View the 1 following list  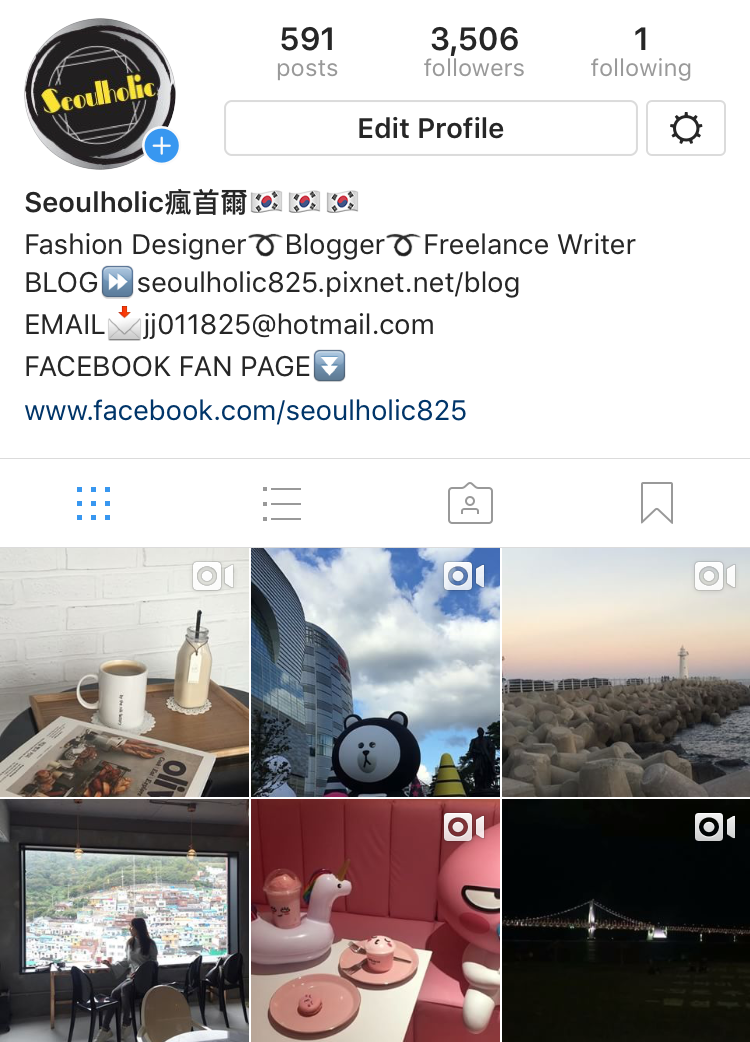click(x=640, y=52)
